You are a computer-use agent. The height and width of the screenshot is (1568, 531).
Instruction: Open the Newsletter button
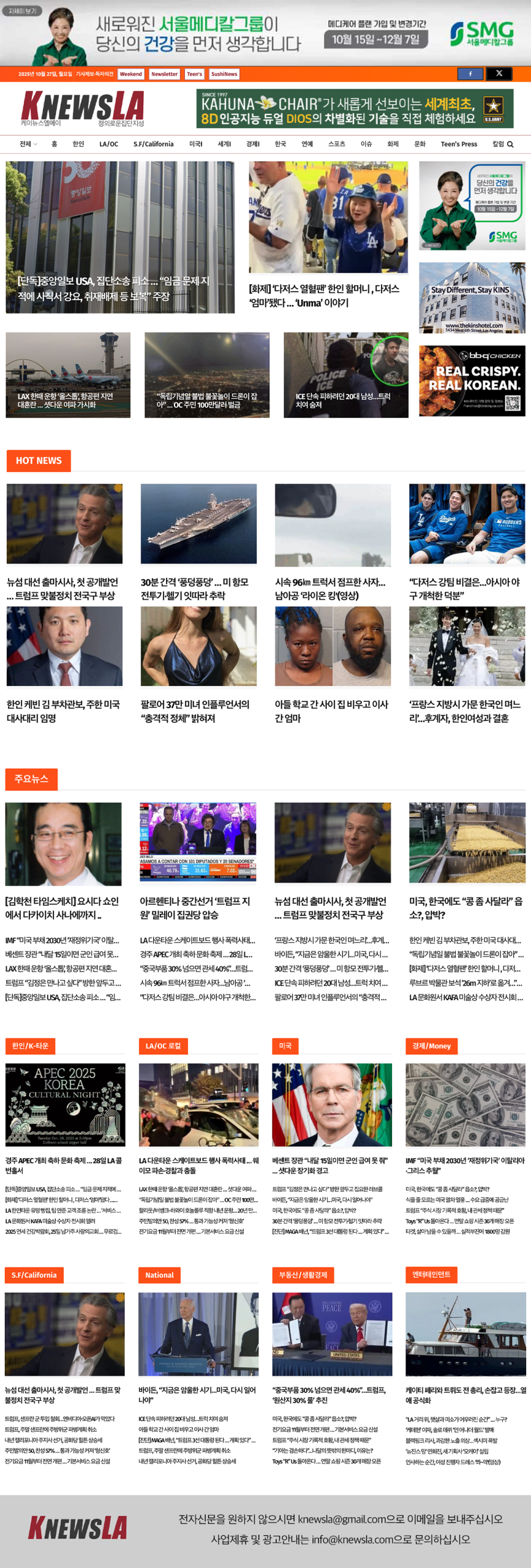[164, 74]
